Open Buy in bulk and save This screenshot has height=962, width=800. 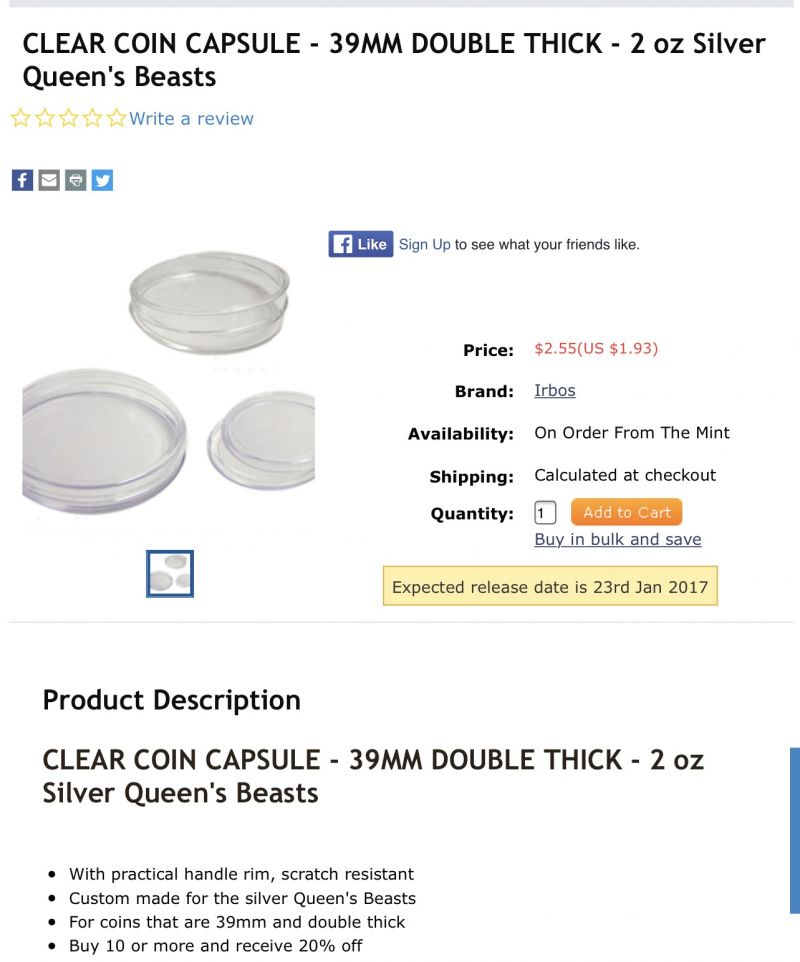coord(617,539)
